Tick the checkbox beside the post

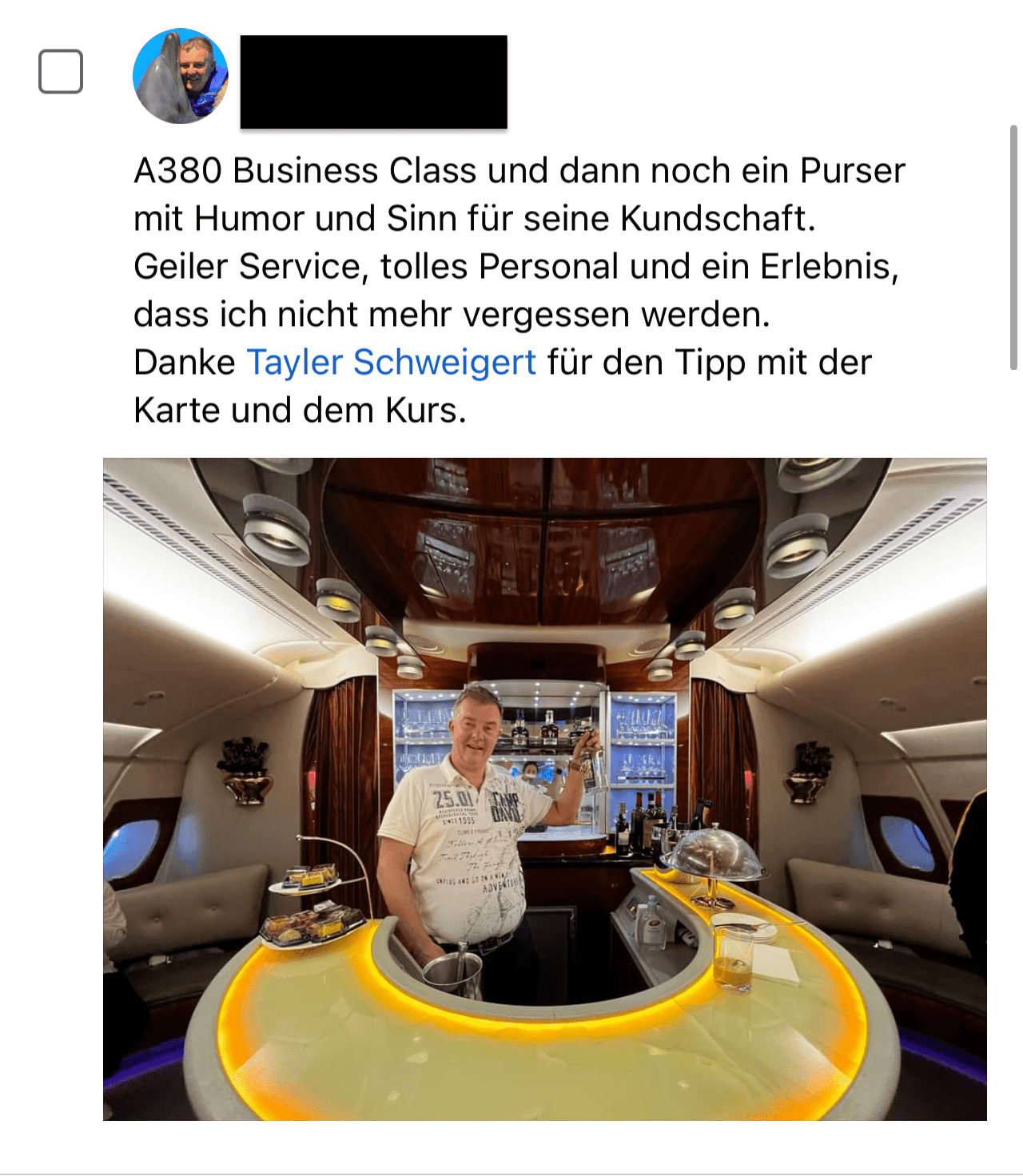61,72
